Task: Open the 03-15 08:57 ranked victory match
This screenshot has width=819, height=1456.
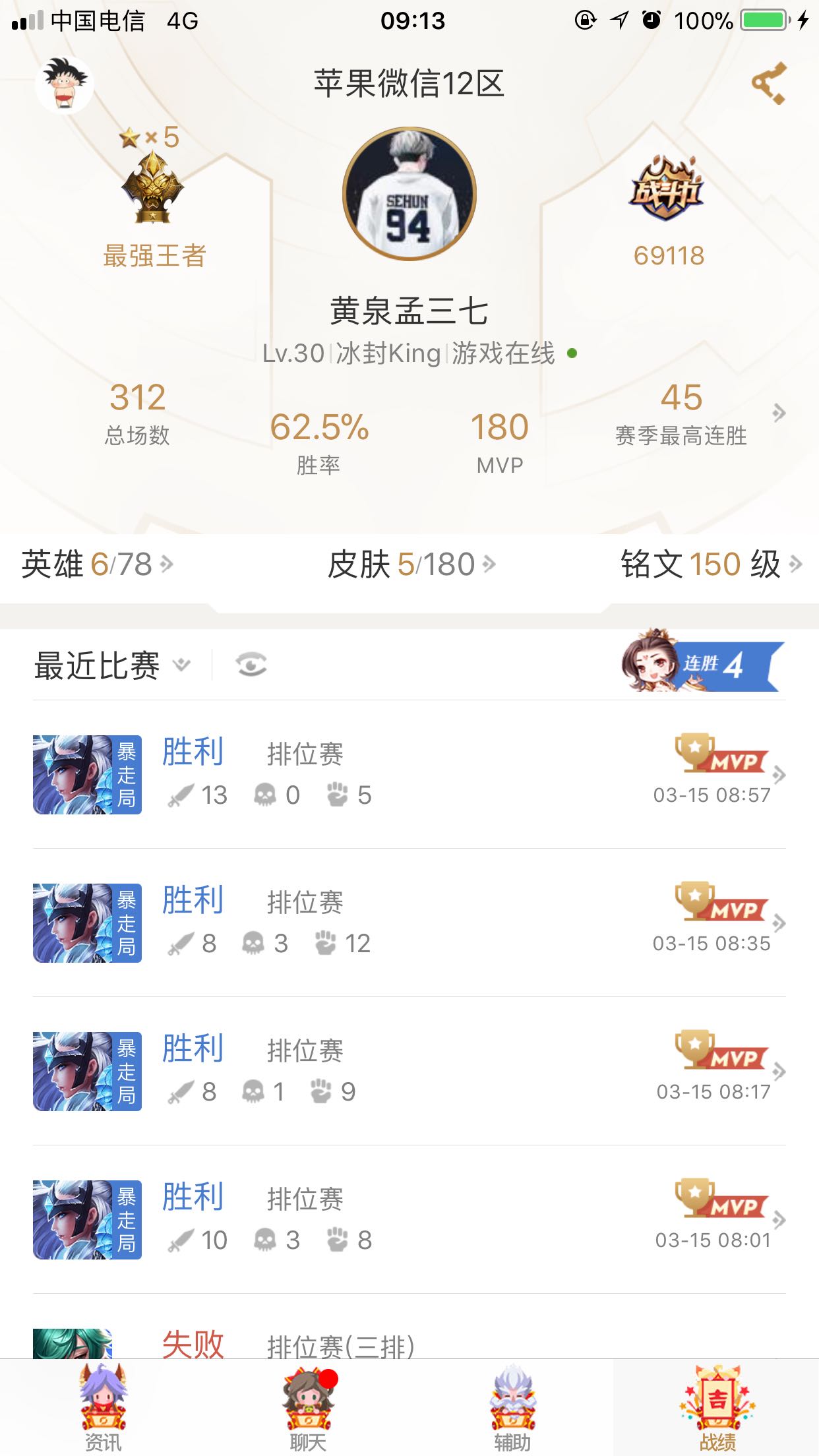Action: point(409,774)
